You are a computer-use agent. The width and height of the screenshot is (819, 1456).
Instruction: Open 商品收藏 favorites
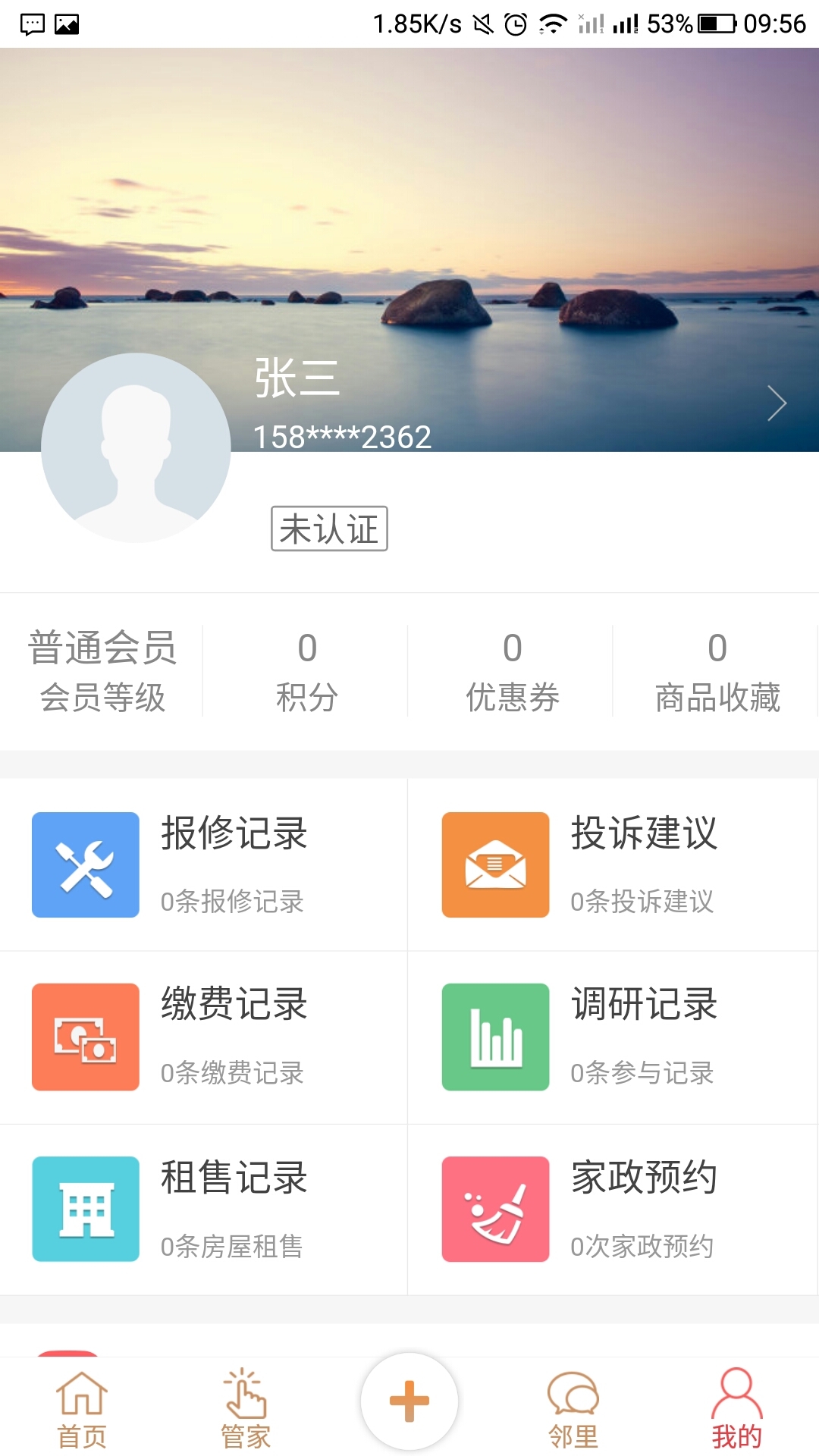717,671
